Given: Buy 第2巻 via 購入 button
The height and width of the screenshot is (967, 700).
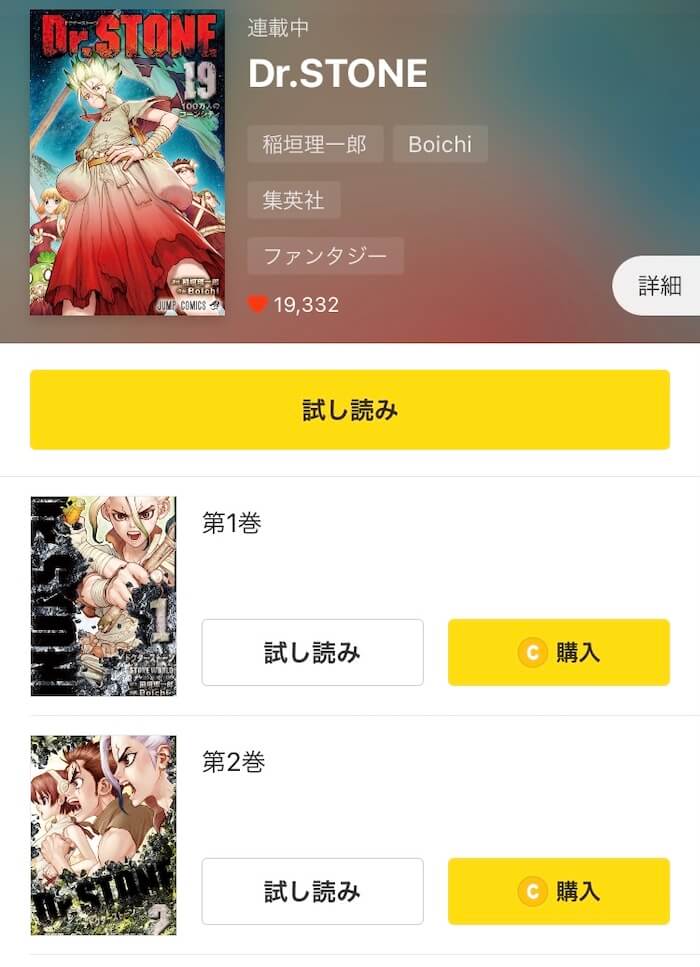Looking at the screenshot, I should pyautogui.click(x=558, y=891).
